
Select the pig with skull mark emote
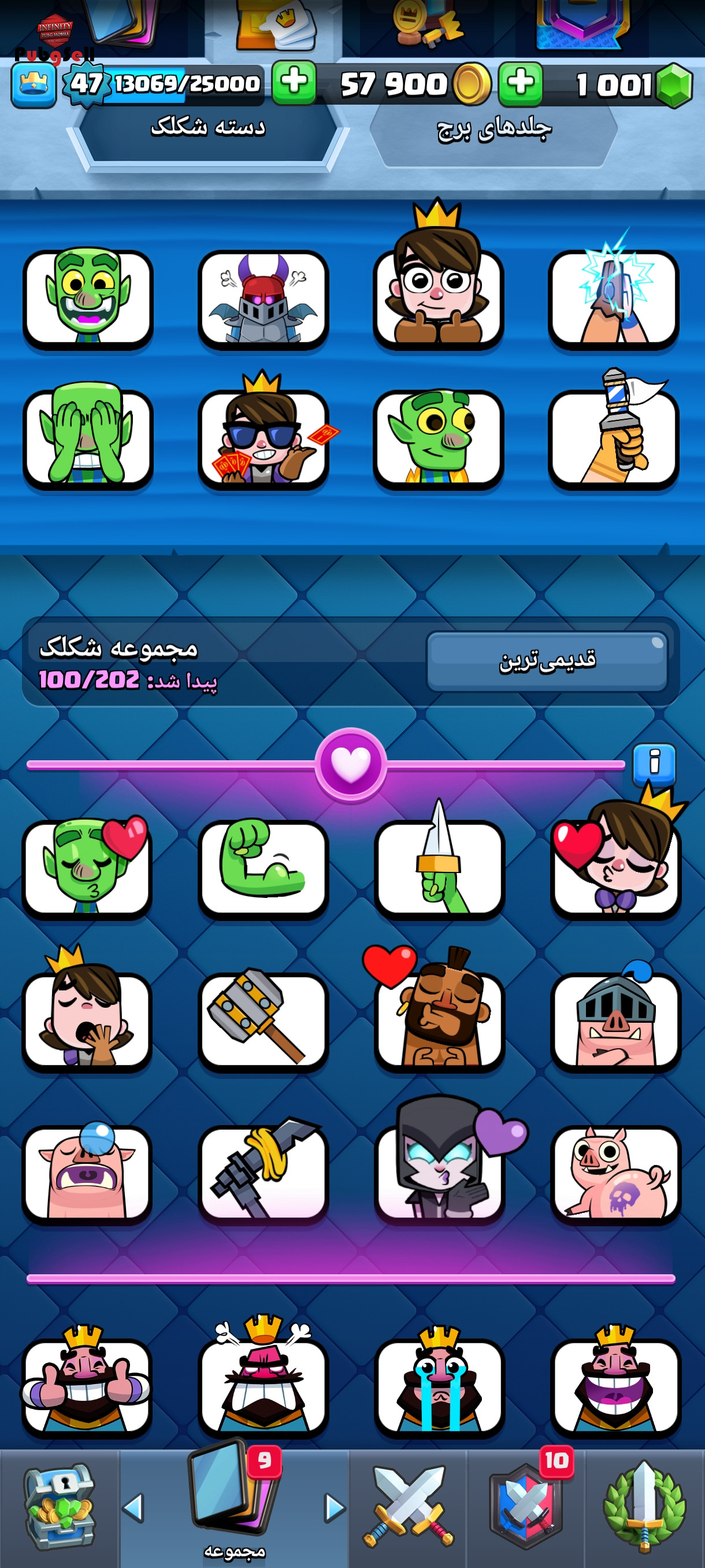tap(615, 1174)
